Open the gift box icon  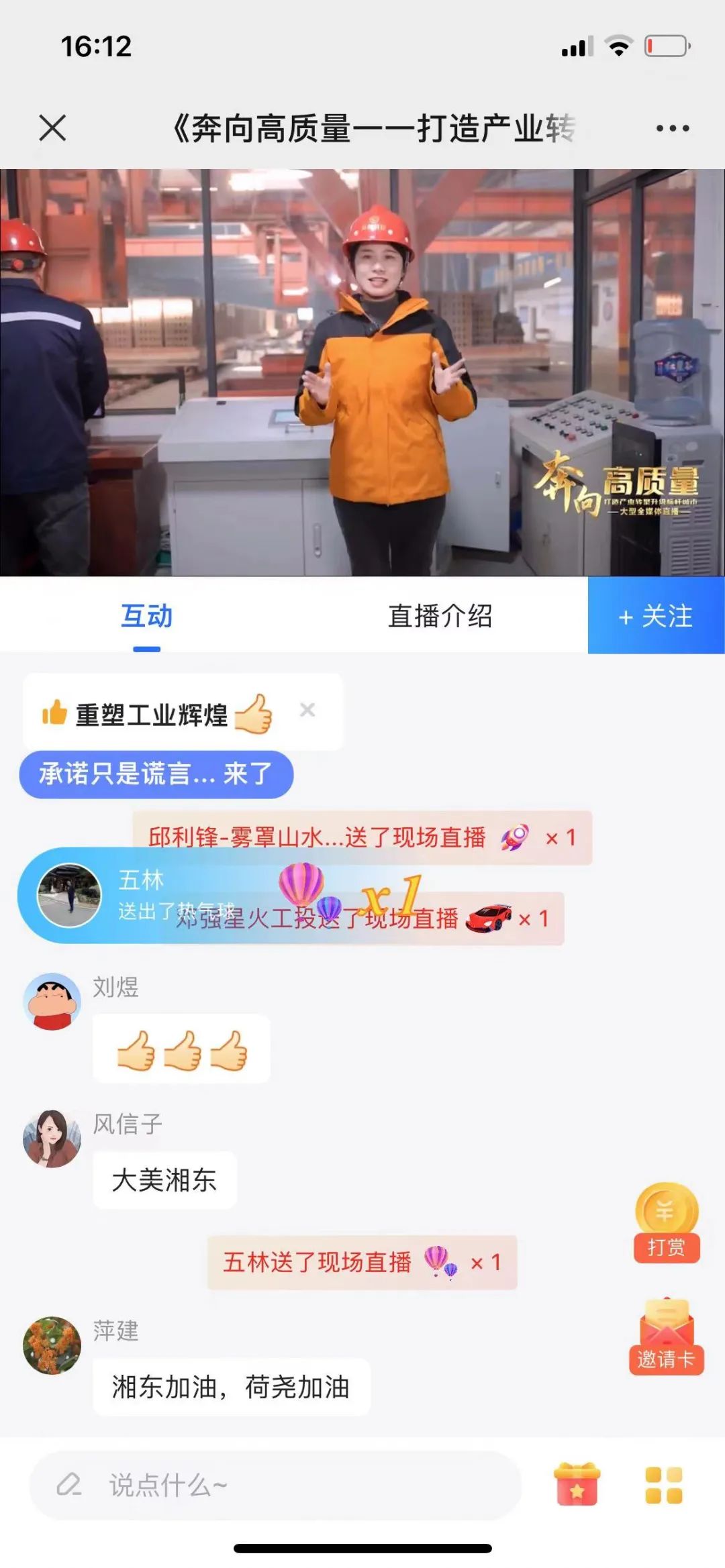[x=577, y=1484]
